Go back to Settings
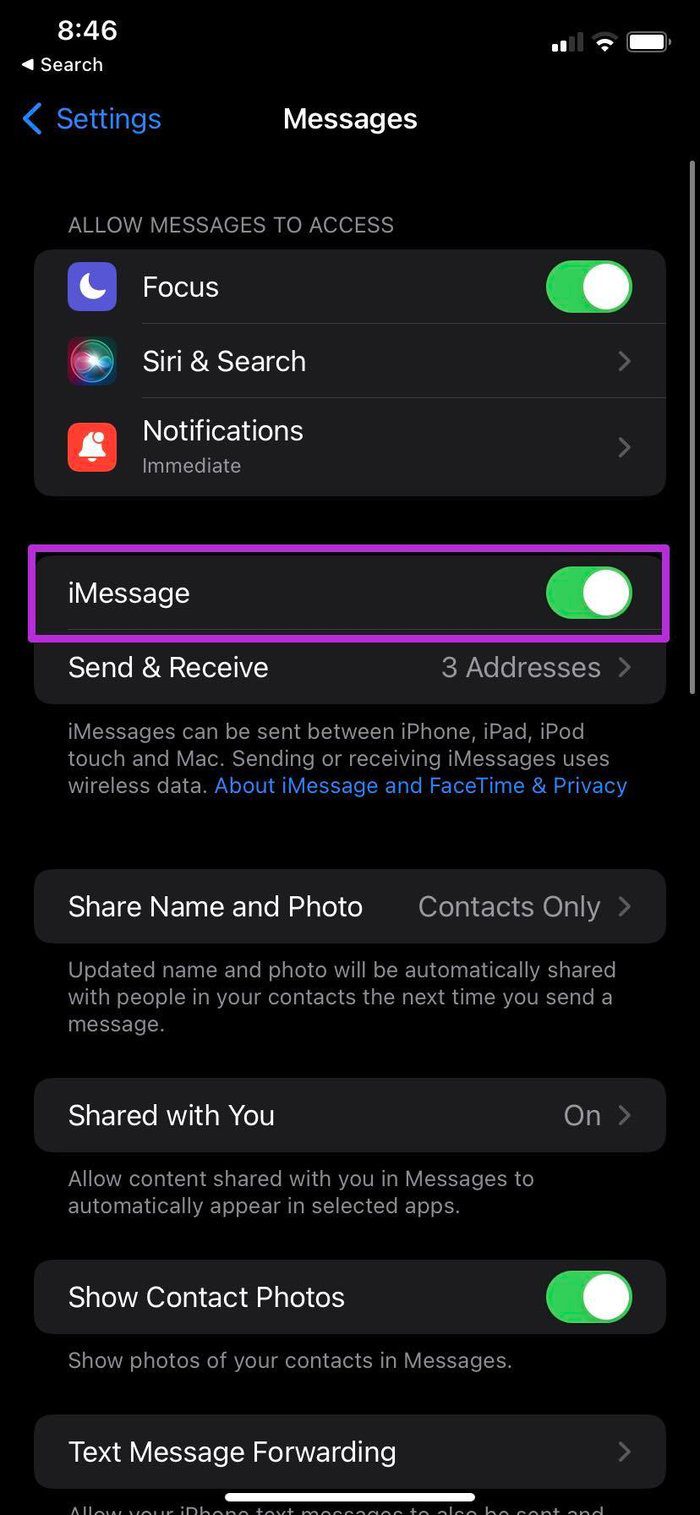 click(91, 119)
